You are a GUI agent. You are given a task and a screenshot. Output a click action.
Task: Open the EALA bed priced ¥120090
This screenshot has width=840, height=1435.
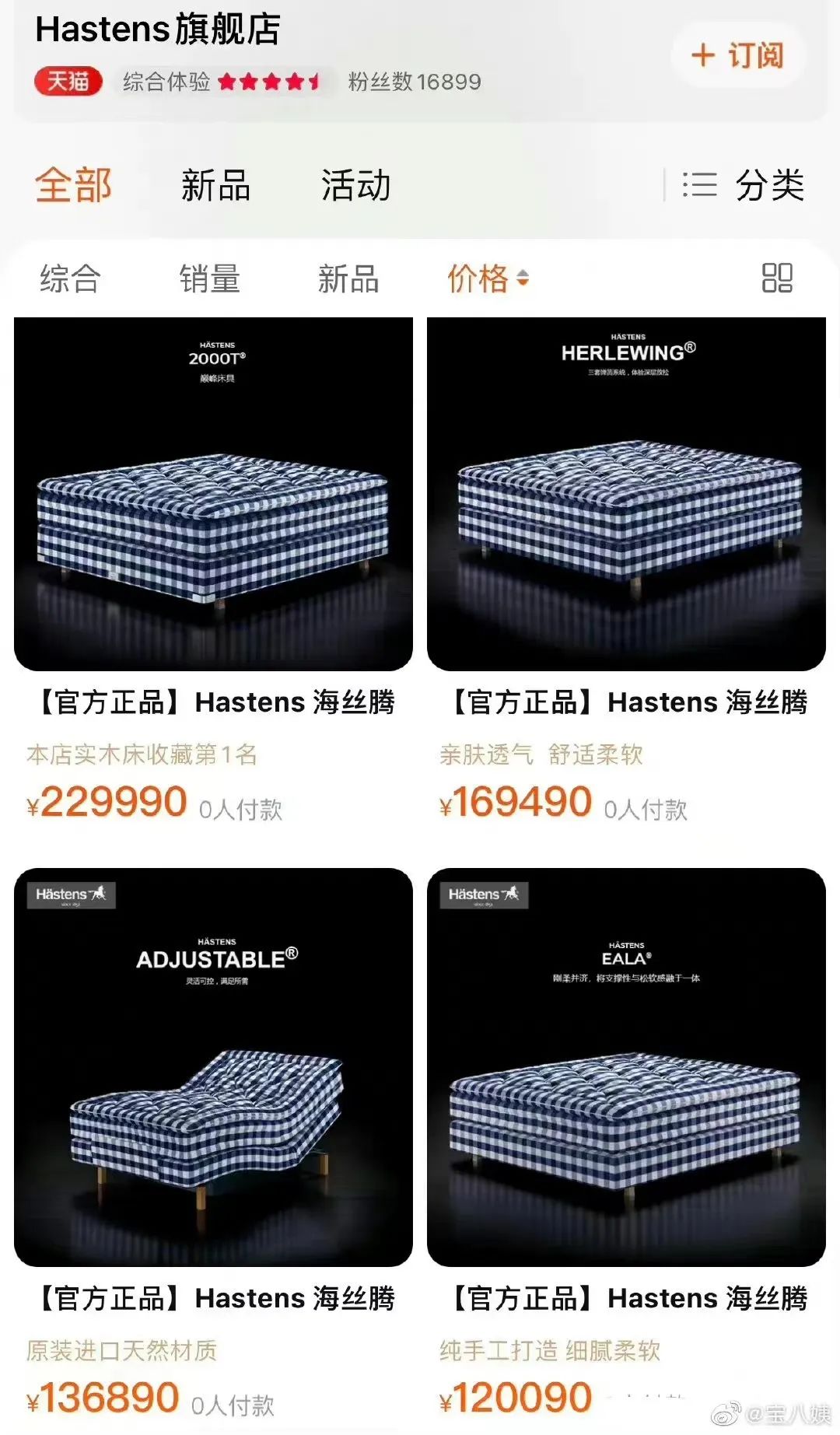click(x=626, y=1067)
